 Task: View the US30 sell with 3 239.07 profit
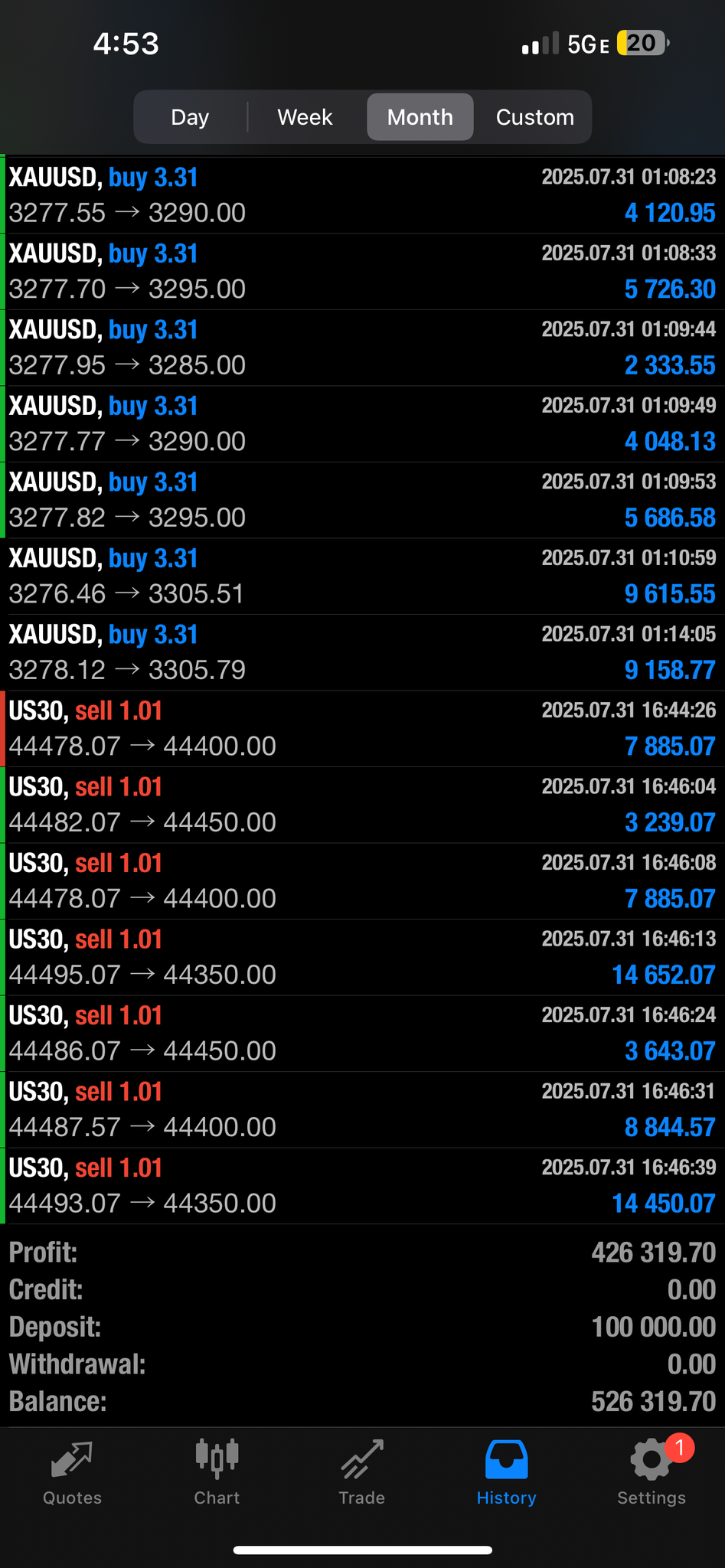pyautogui.click(x=362, y=805)
